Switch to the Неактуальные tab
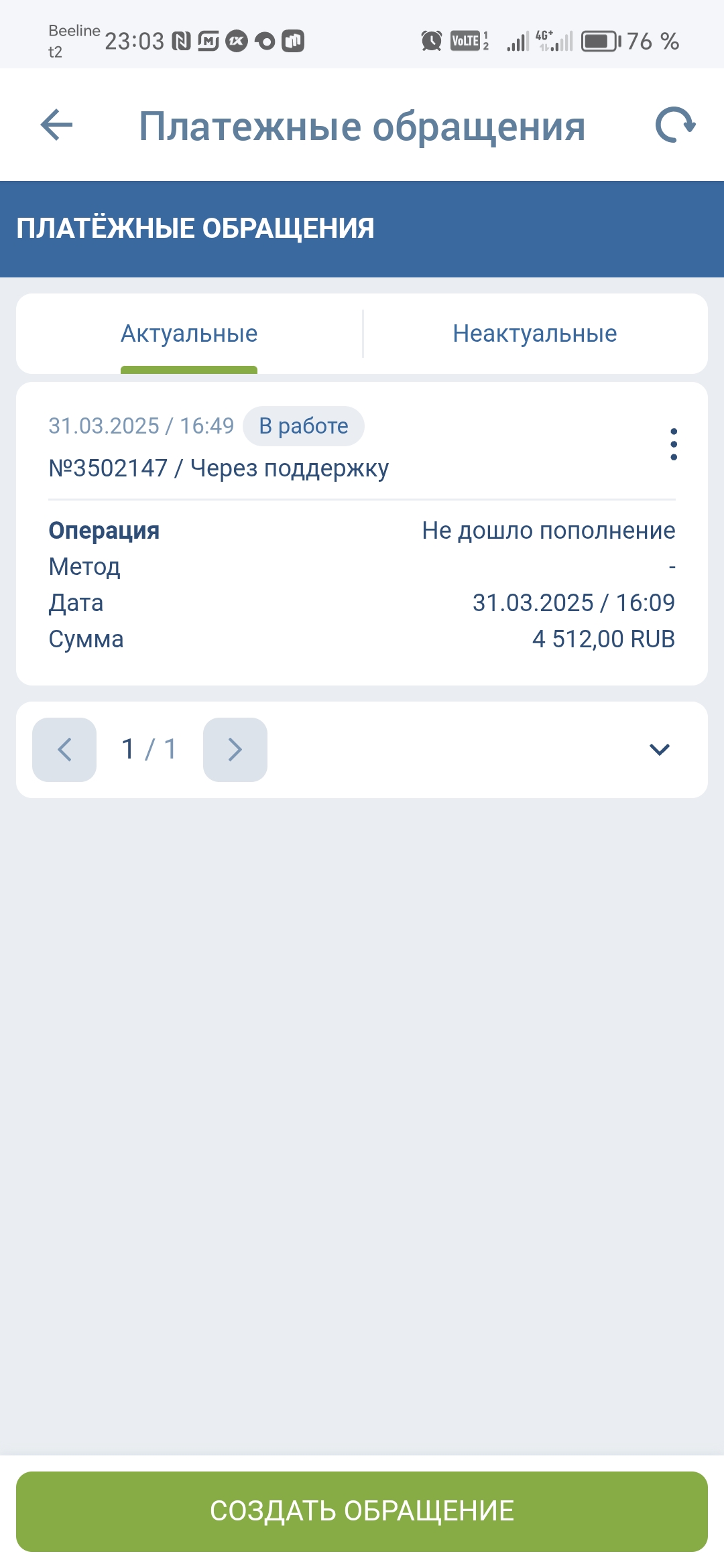The height and width of the screenshot is (1568, 724). tap(534, 334)
